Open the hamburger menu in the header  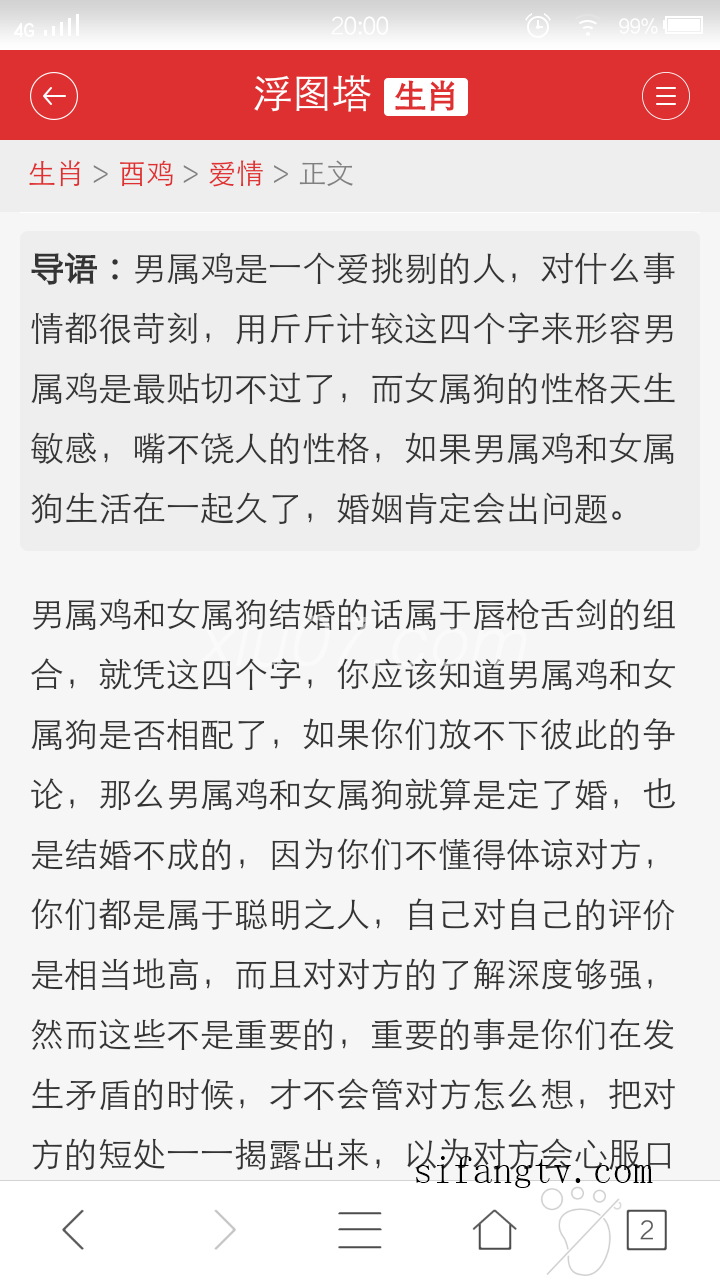click(x=666, y=96)
